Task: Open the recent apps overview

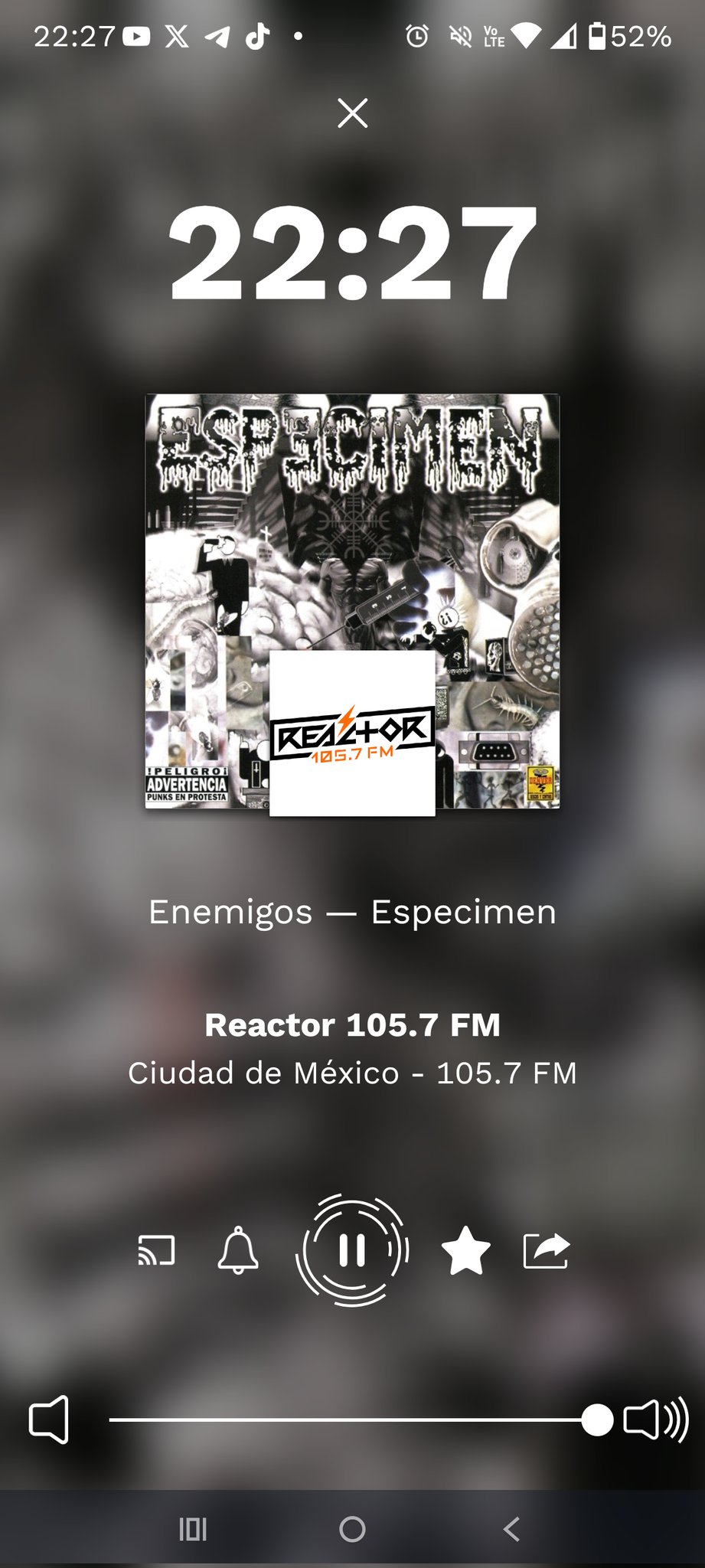Action: [193, 1529]
